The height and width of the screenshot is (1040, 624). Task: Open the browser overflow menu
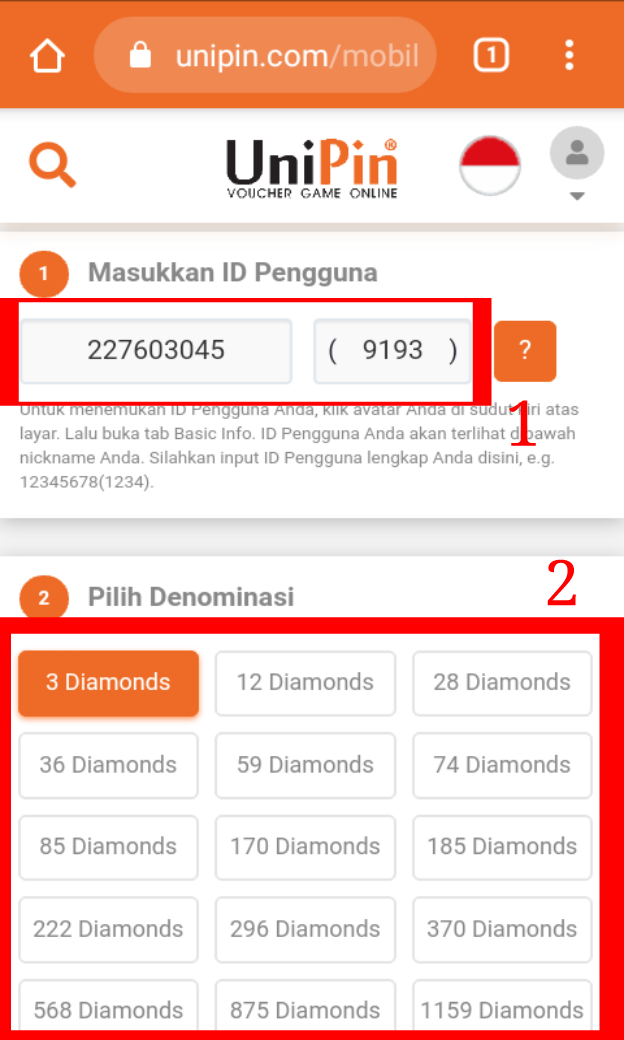point(569,55)
